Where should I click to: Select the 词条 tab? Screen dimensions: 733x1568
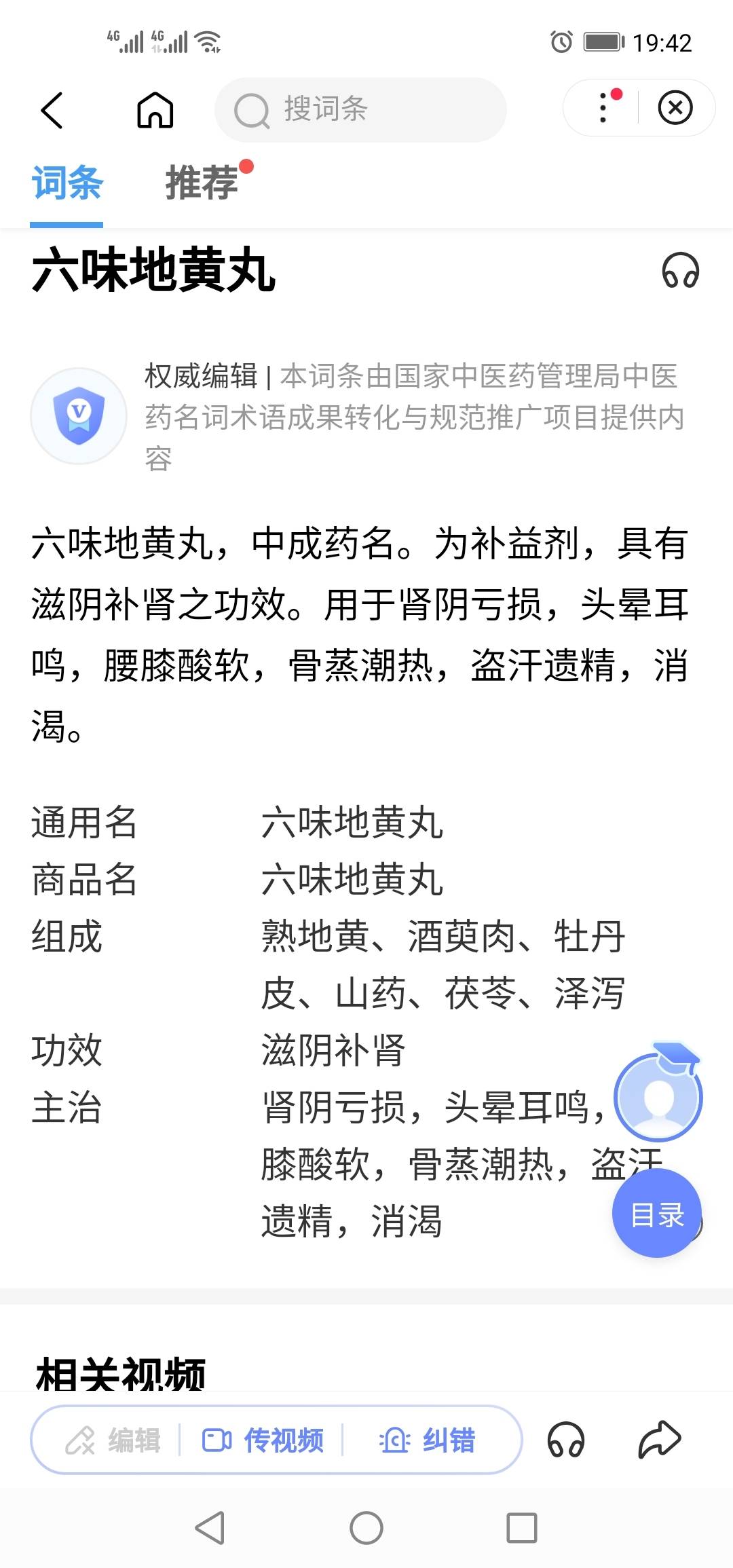coord(67,183)
